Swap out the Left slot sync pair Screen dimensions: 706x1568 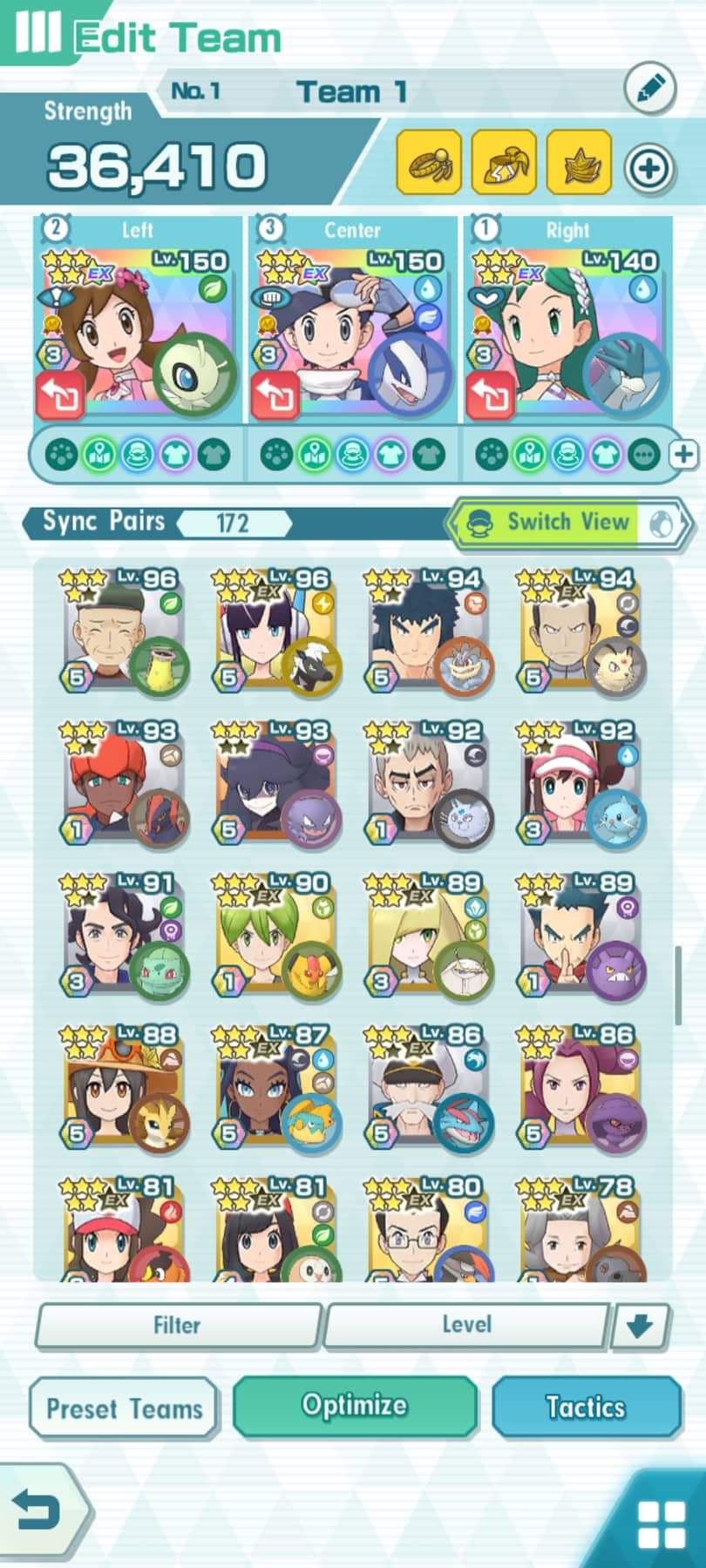click(x=60, y=396)
